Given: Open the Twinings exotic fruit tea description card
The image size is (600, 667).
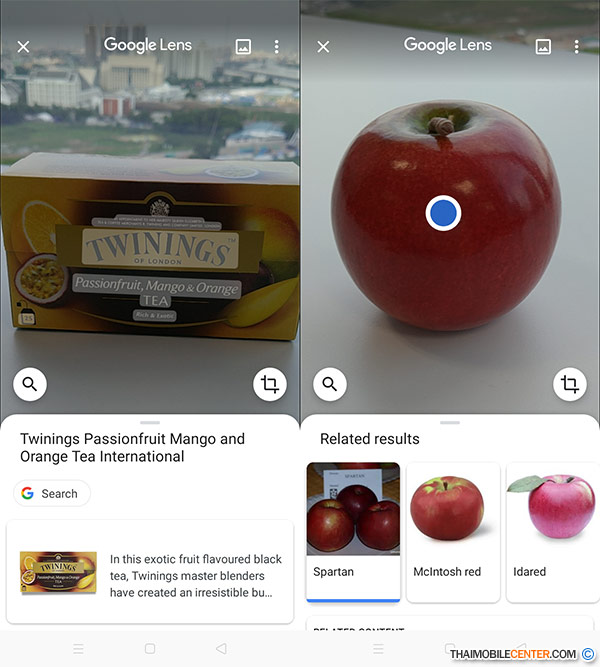Looking at the screenshot, I should coord(150,573).
